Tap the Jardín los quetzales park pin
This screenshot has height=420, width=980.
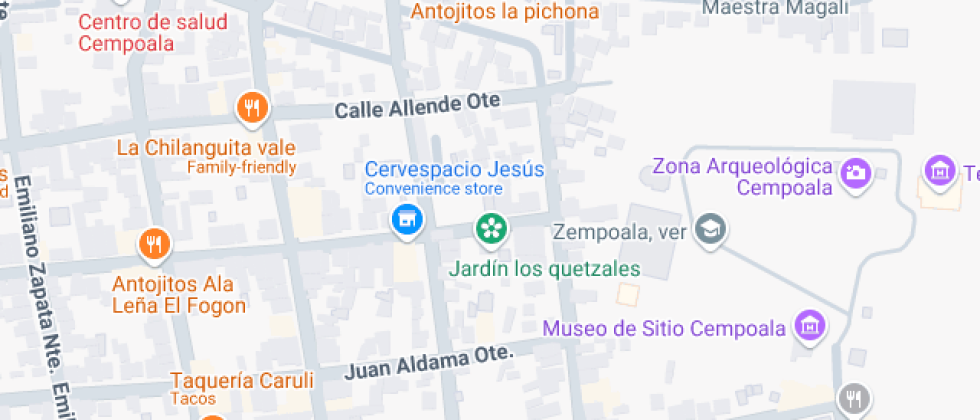click(x=491, y=229)
